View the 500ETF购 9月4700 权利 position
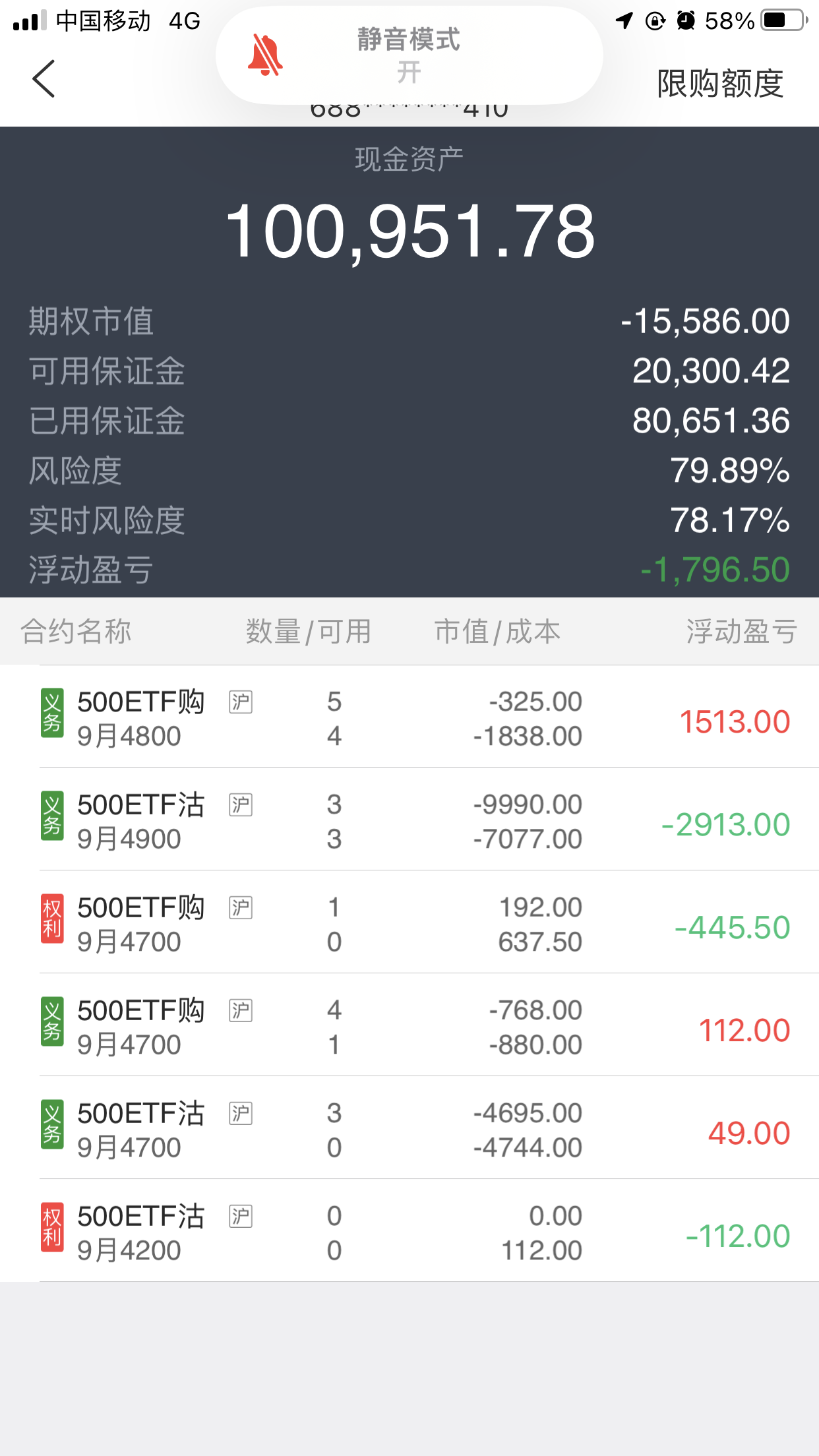The height and width of the screenshot is (1456, 819). [x=409, y=924]
